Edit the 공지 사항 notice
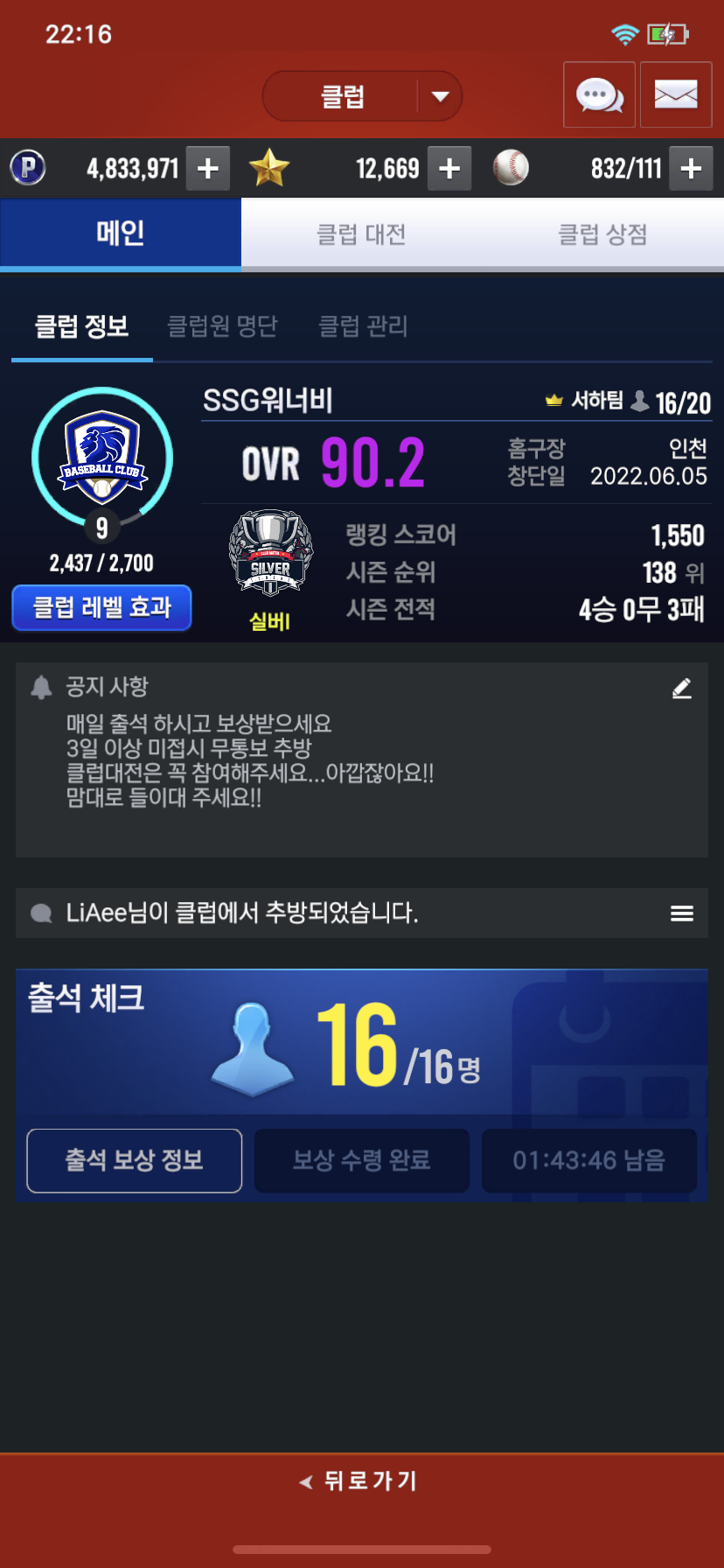Screen dimensions: 724x1568 point(682,689)
